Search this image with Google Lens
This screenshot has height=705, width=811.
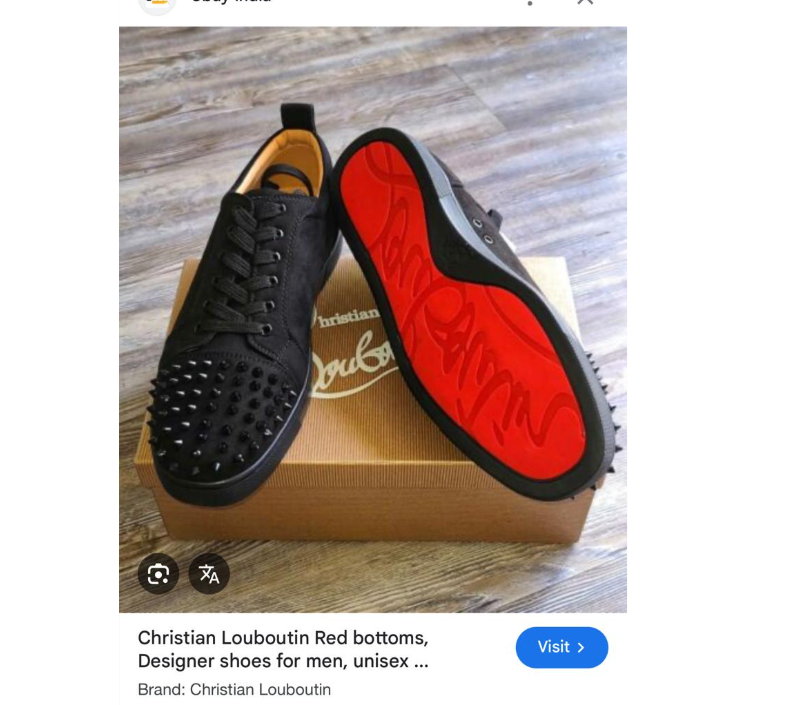tap(158, 574)
